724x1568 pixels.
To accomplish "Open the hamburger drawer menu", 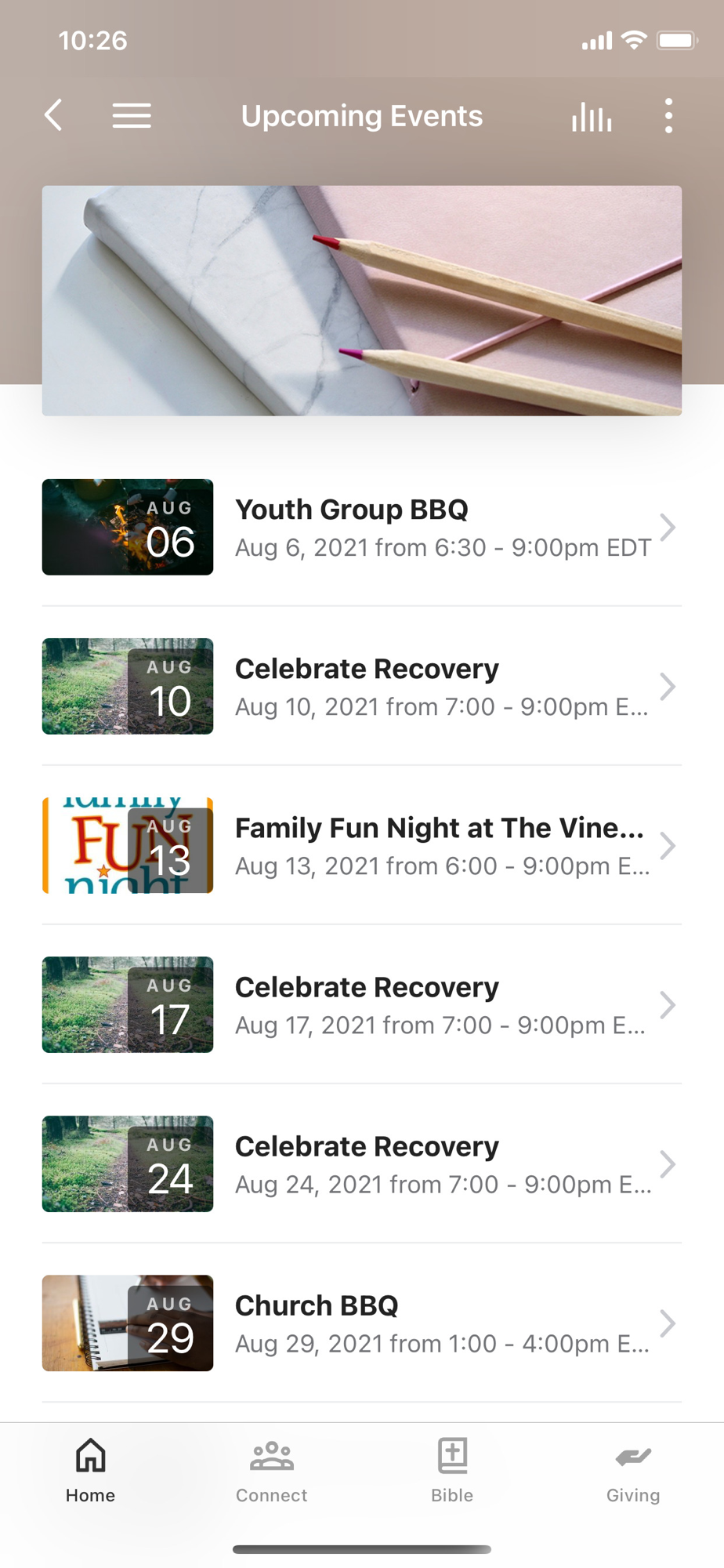I will [132, 115].
